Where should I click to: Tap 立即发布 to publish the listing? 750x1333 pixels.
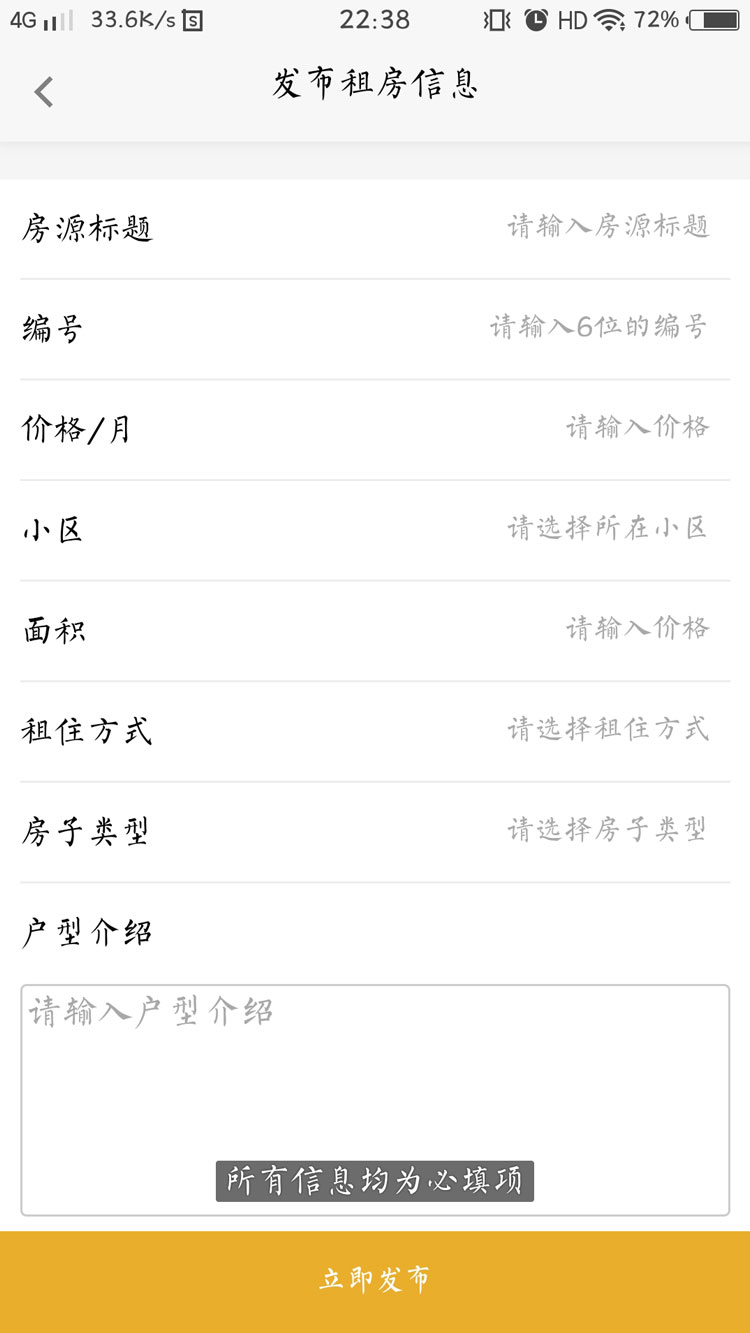pos(375,1280)
